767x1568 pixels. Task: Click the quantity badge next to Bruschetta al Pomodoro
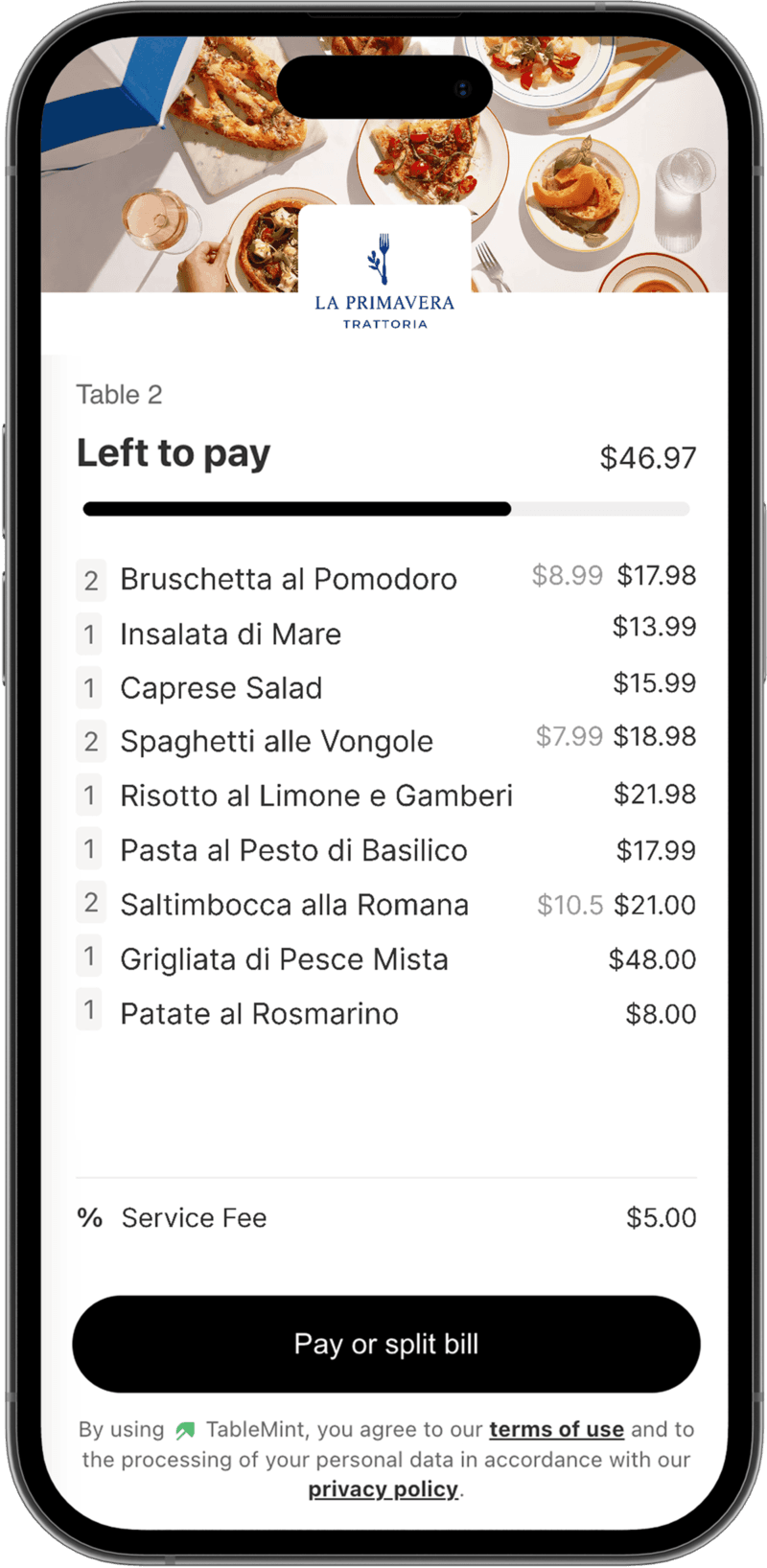(91, 580)
